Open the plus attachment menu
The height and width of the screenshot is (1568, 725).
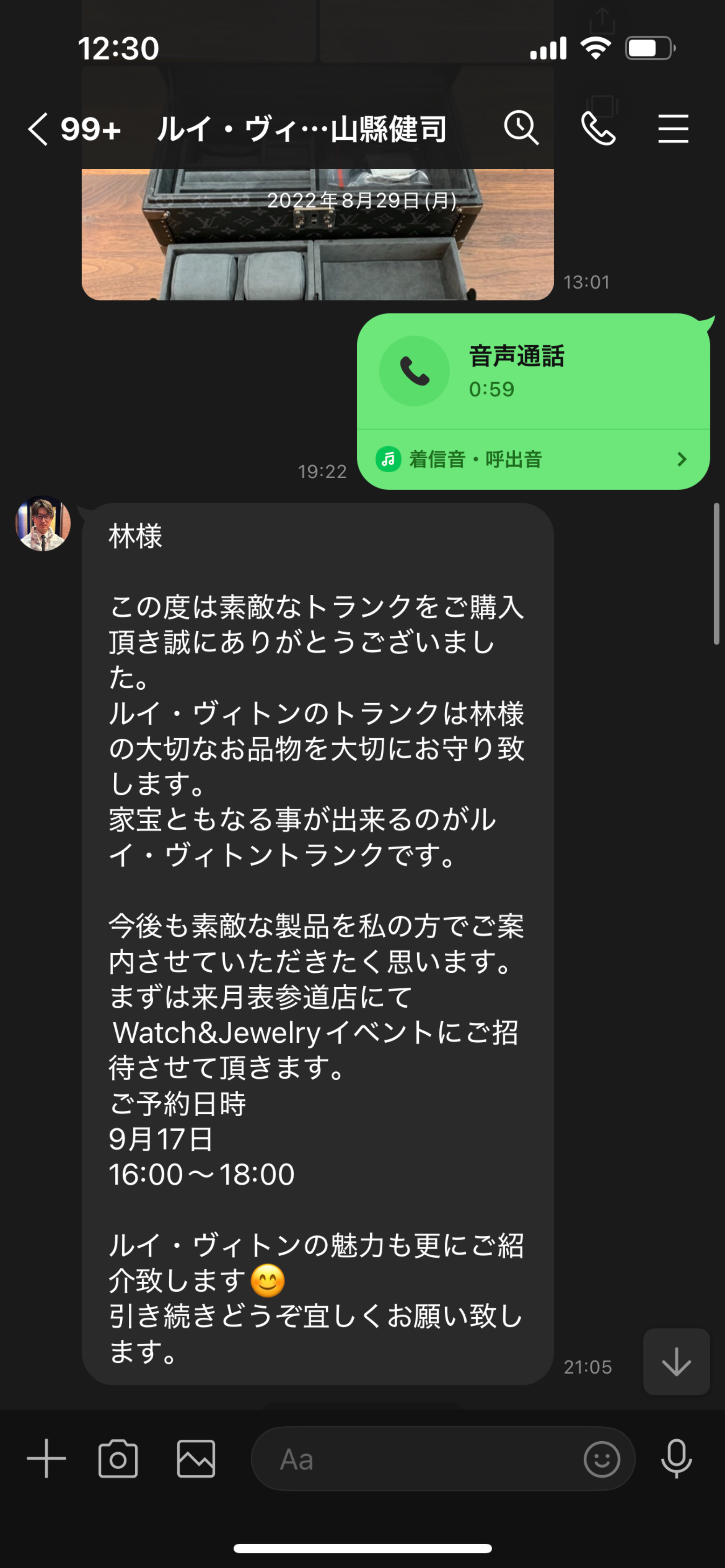click(46, 1459)
